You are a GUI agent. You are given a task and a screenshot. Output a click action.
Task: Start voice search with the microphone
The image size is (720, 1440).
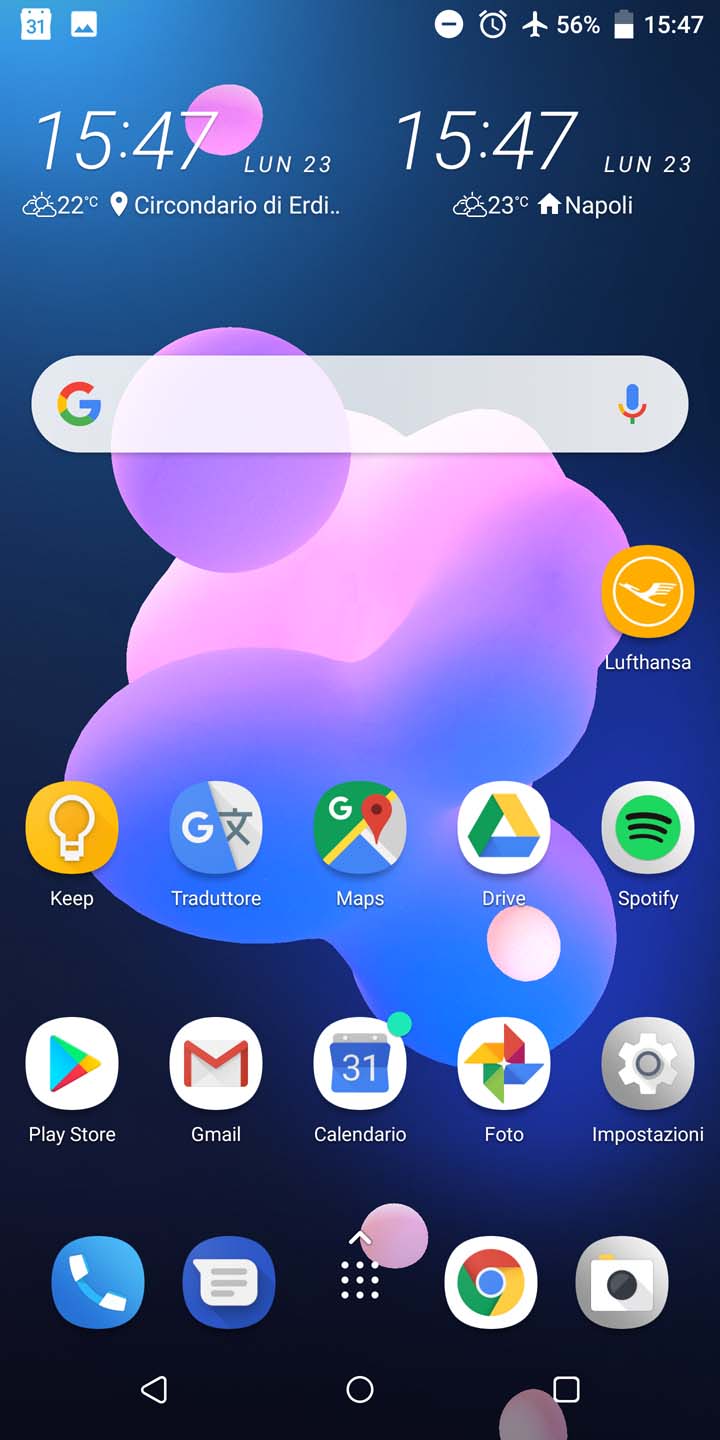pyautogui.click(x=632, y=404)
